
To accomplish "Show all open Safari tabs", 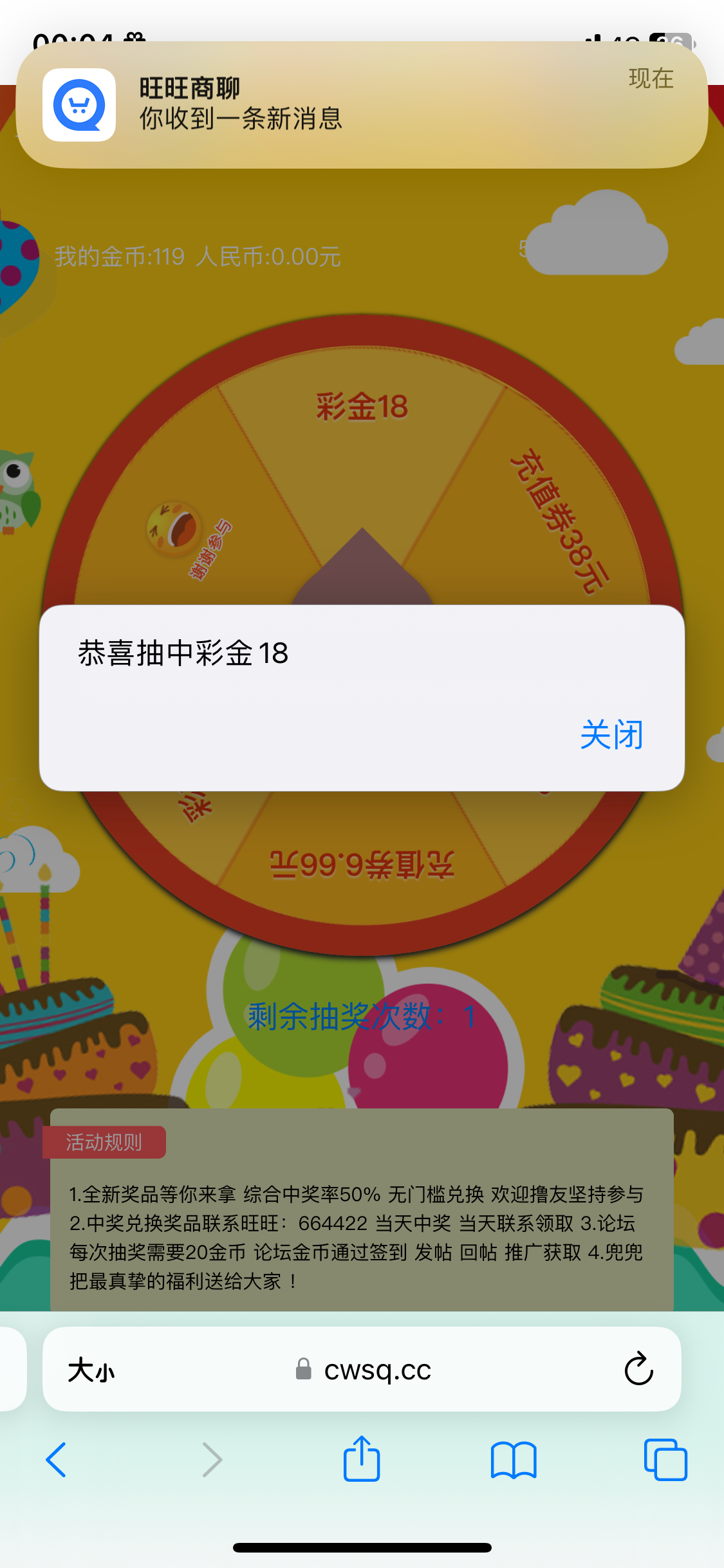I will pyautogui.click(x=665, y=1459).
